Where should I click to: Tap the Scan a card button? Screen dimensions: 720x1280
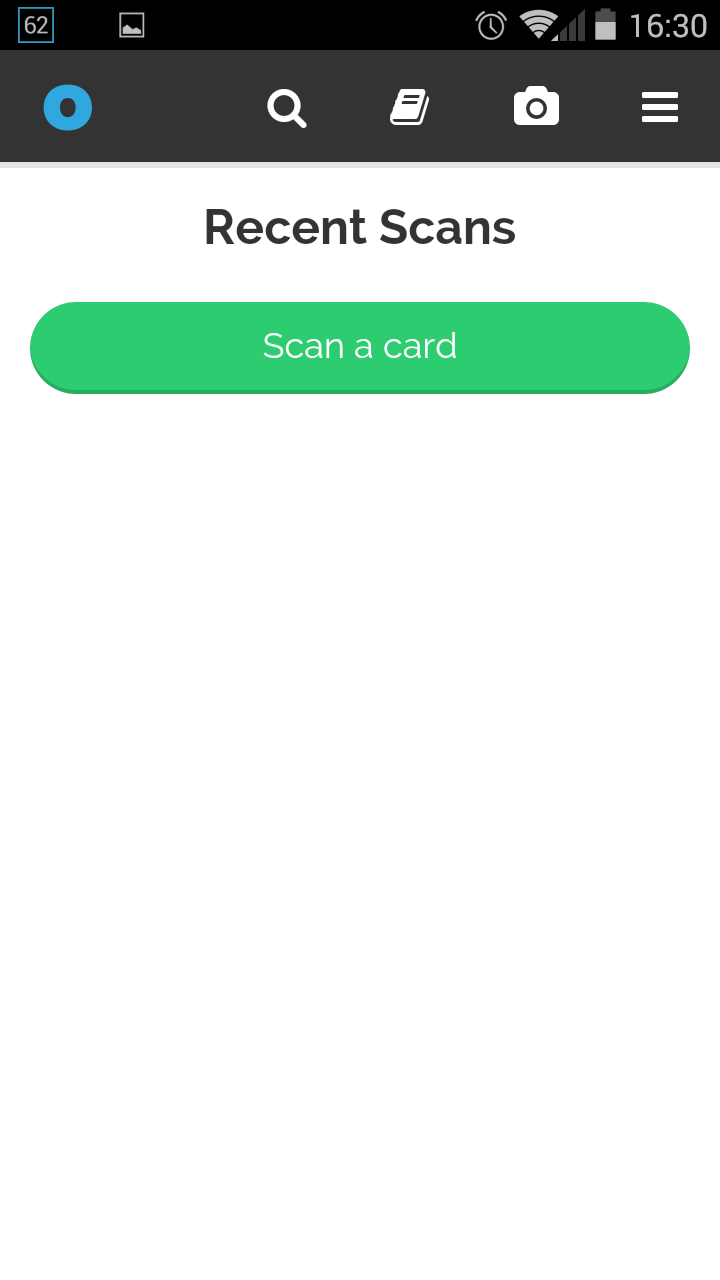[x=360, y=347]
